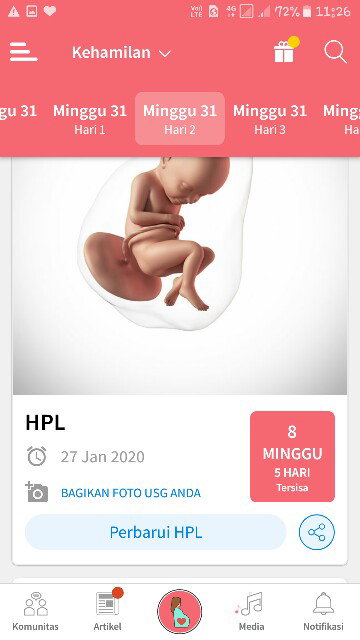The height and width of the screenshot is (640, 360).
Task: Select Minggu 31 Hari 1
Action: 90,118
